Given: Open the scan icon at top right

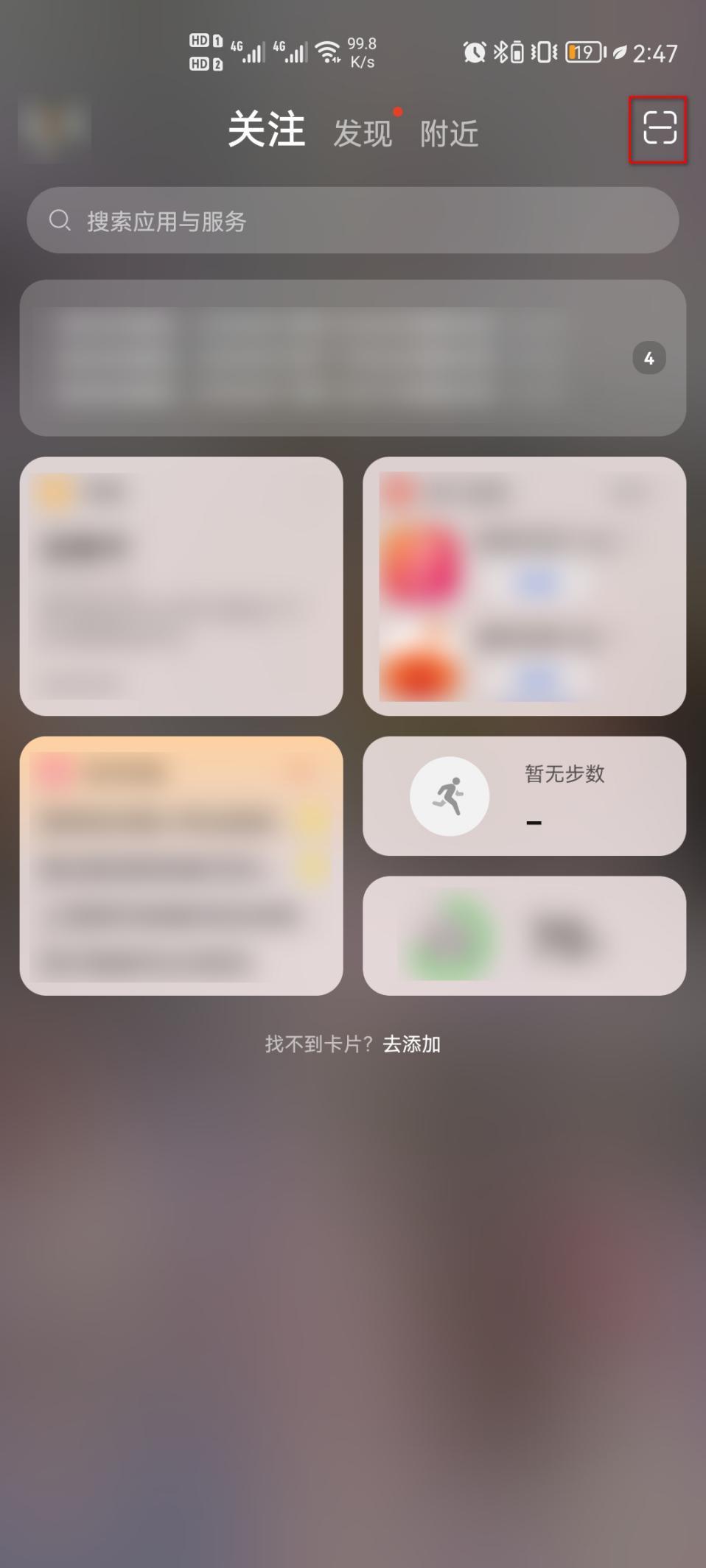Looking at the screenshot, I should 659,129.
